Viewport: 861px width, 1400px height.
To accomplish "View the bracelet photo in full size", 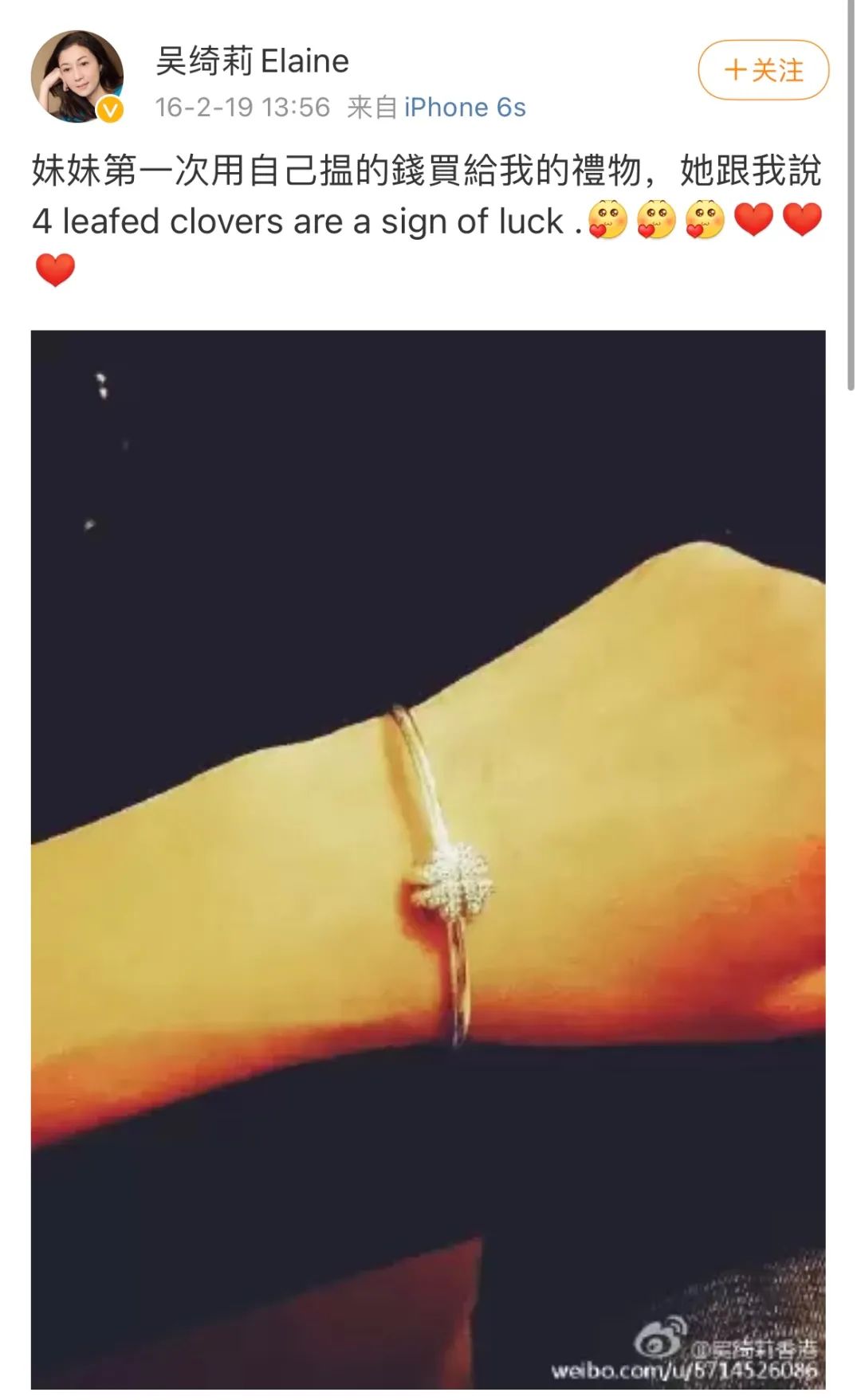I will tap(428, 861).
